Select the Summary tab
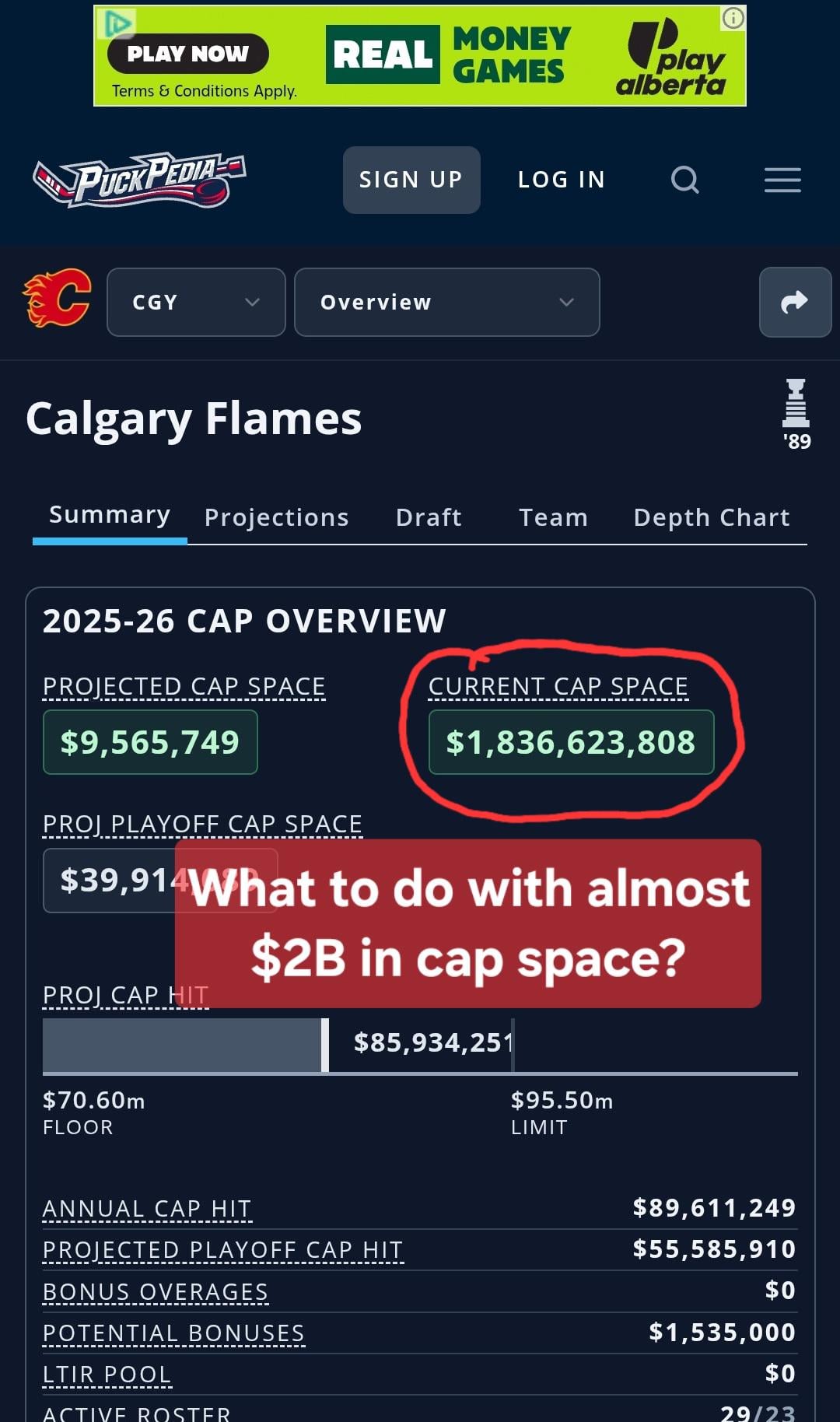Viewport: 840px width, 1422px height. tap(110, 515)
